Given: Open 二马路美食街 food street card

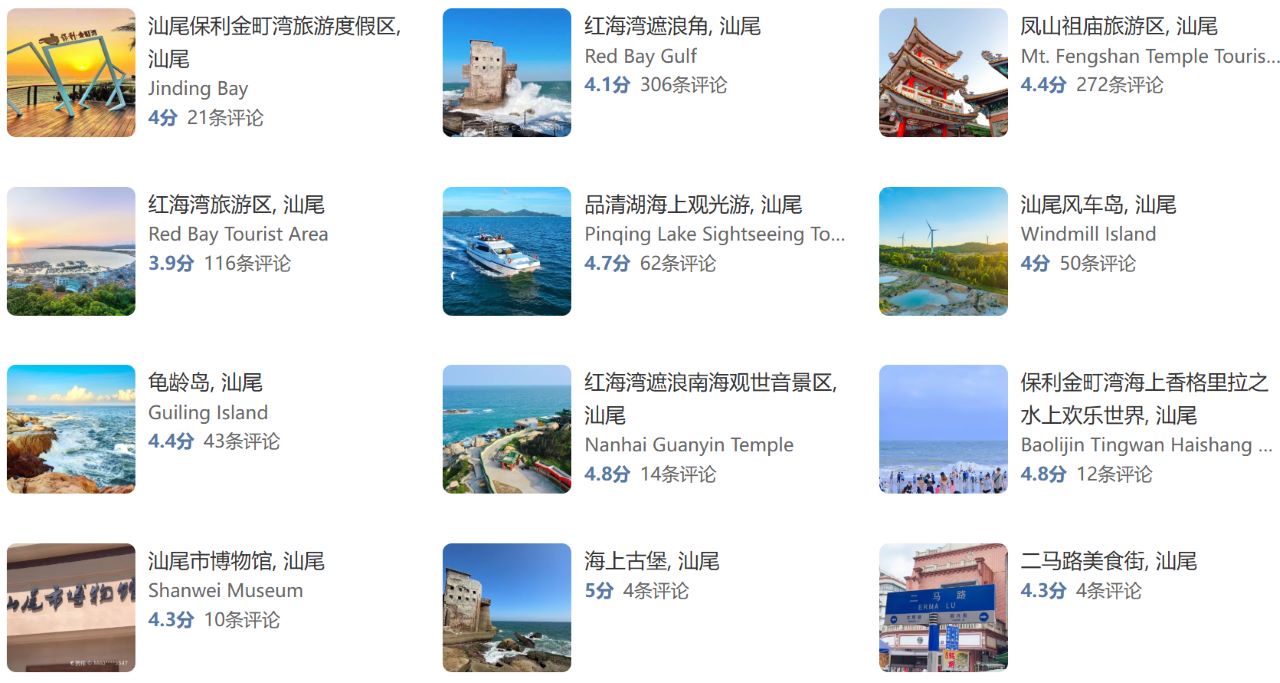Looking at the screenshot, I should pyautogui.click(x=1107, y=562).
